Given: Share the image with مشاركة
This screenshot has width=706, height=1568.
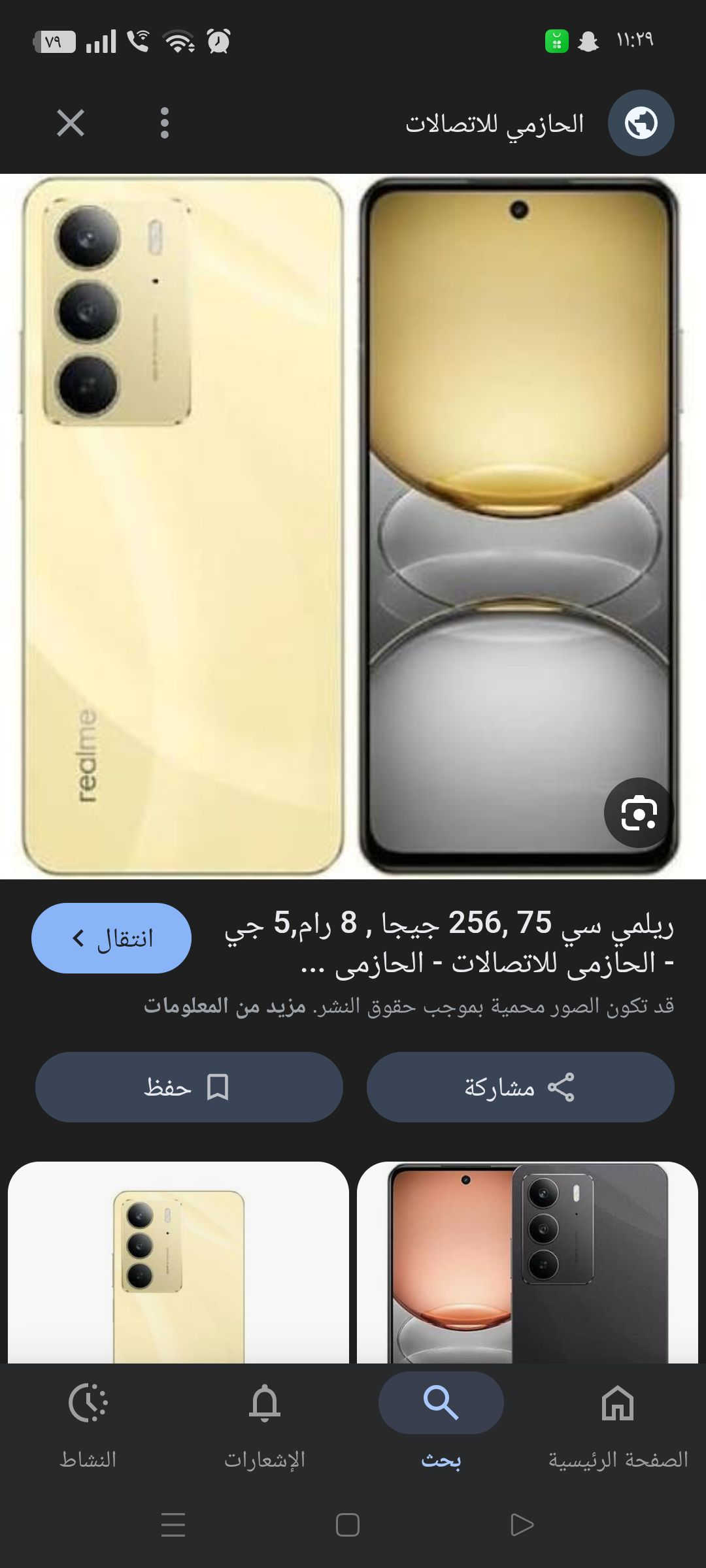Looking at the screenshot, I should pos(520,1087).
